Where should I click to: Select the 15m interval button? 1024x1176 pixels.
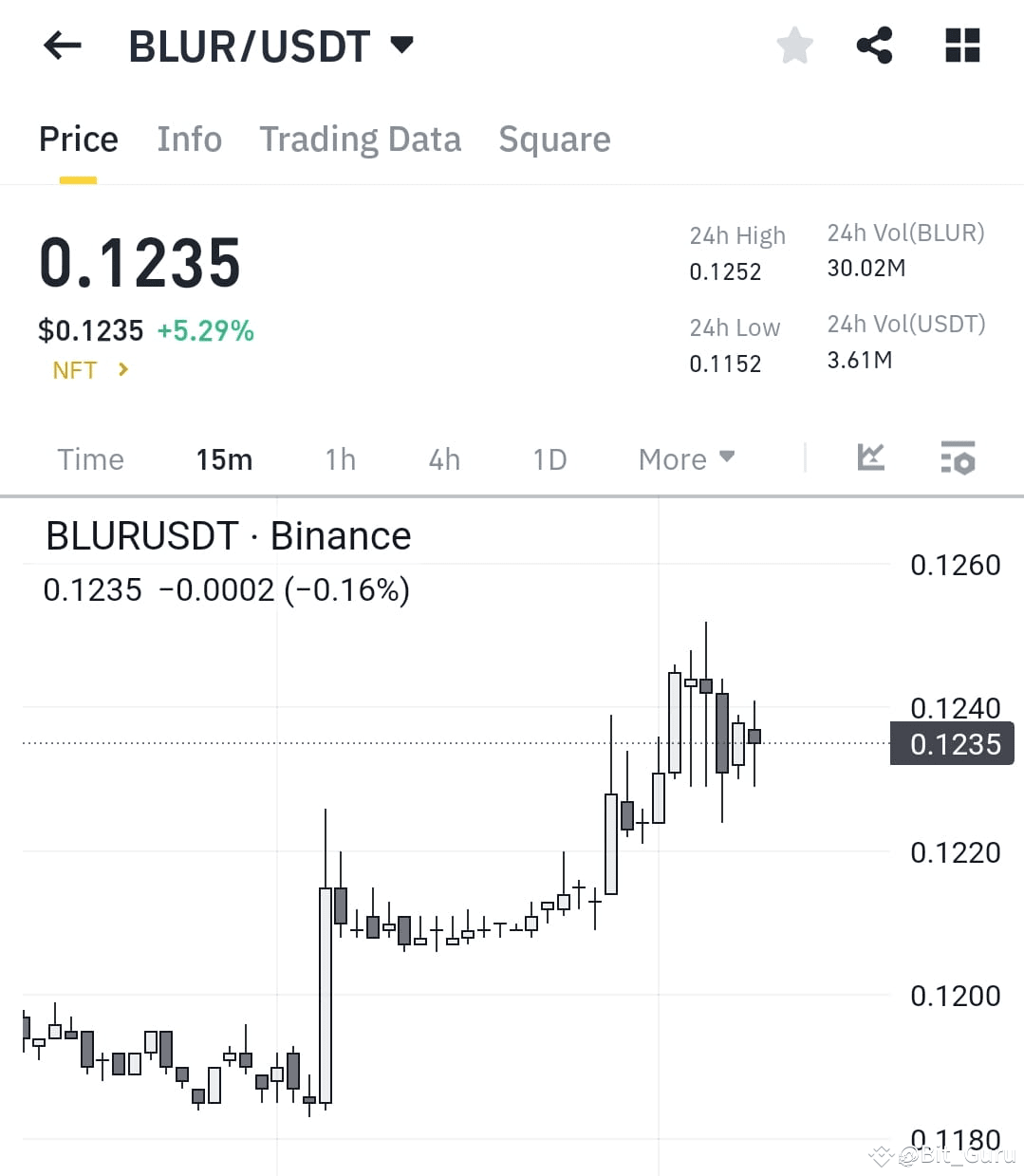coord(223,458)
